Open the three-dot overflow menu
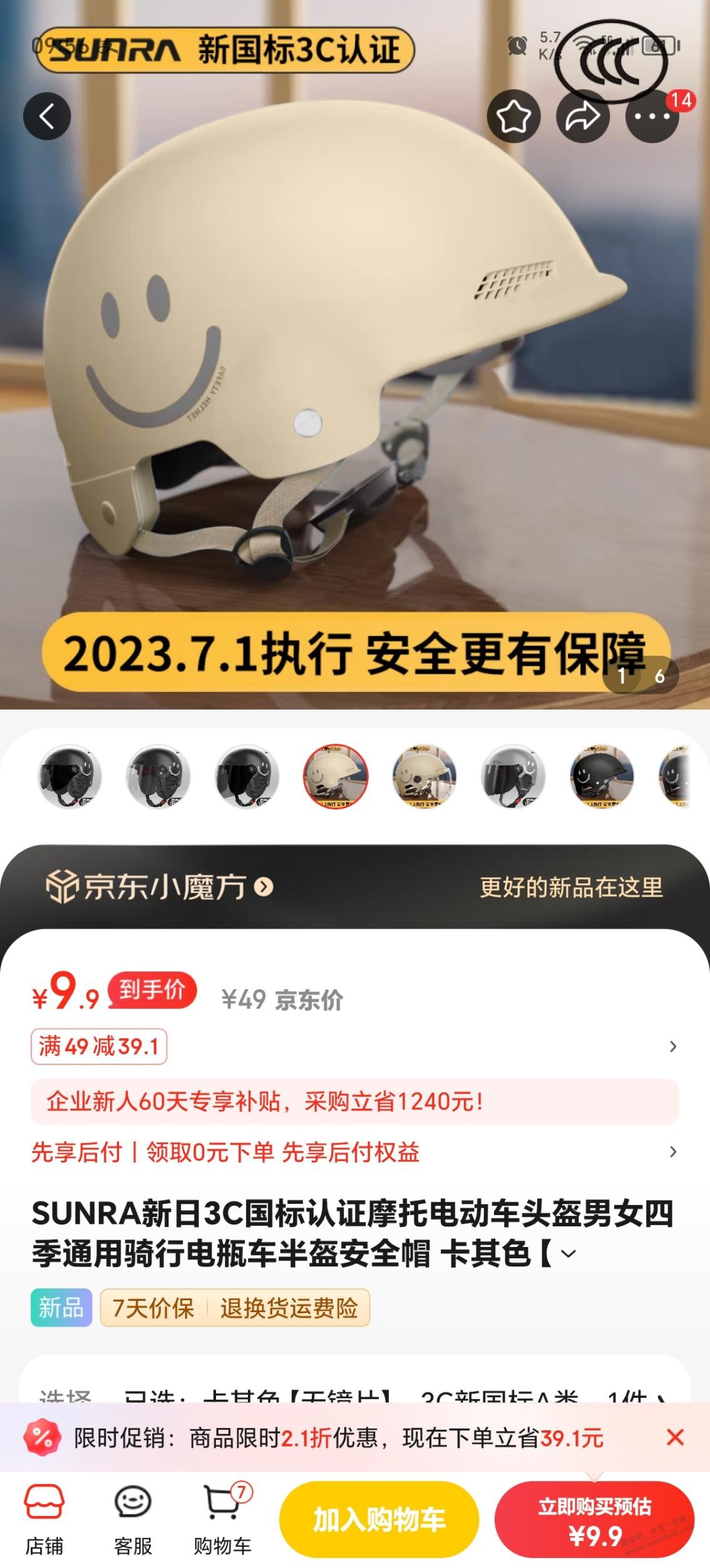This screenshot has height=1568, width=710. click(x=652, y=116)
